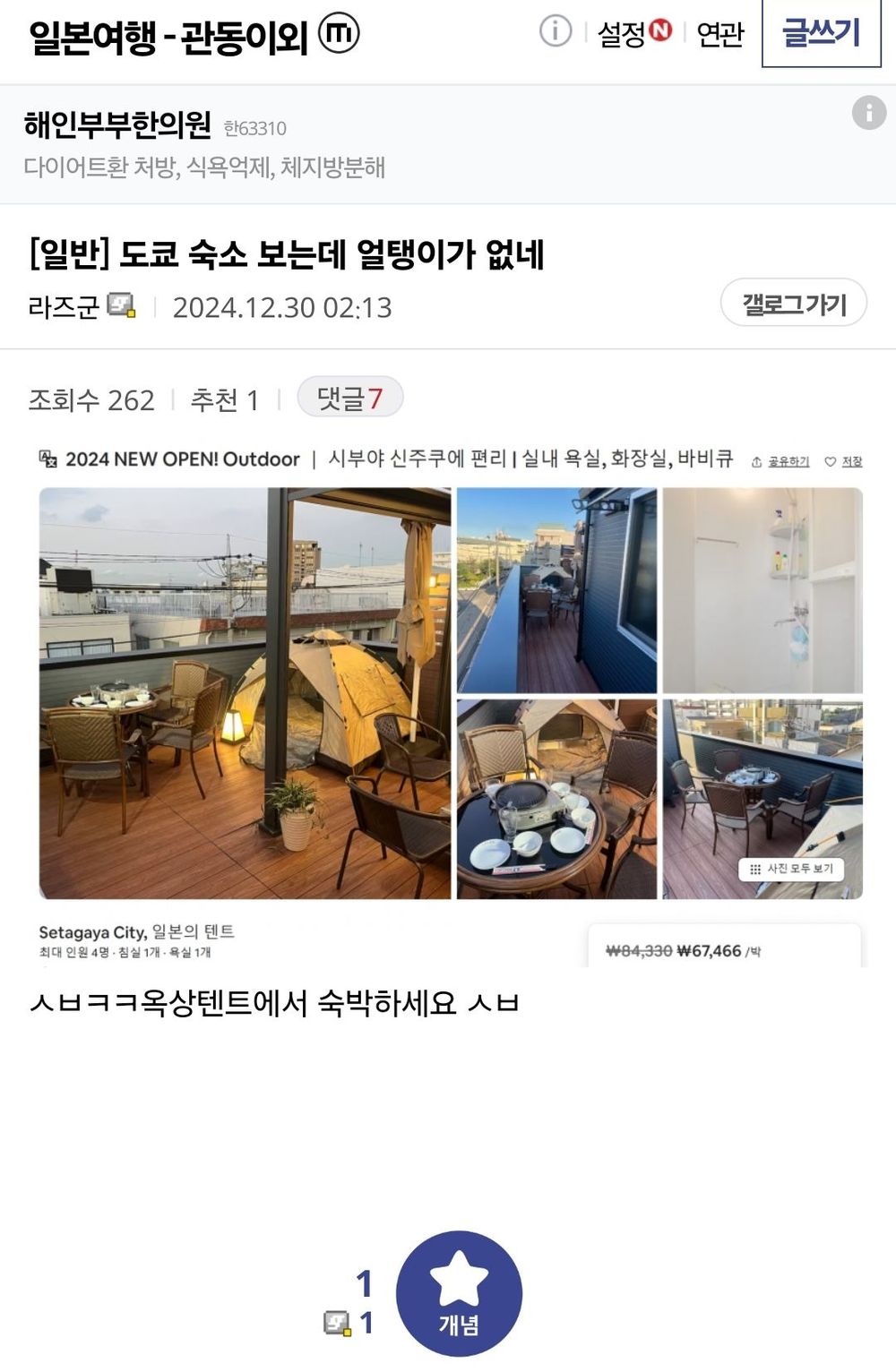
Task: Recommend post with 개념 star button
Action: point(459,1292)
